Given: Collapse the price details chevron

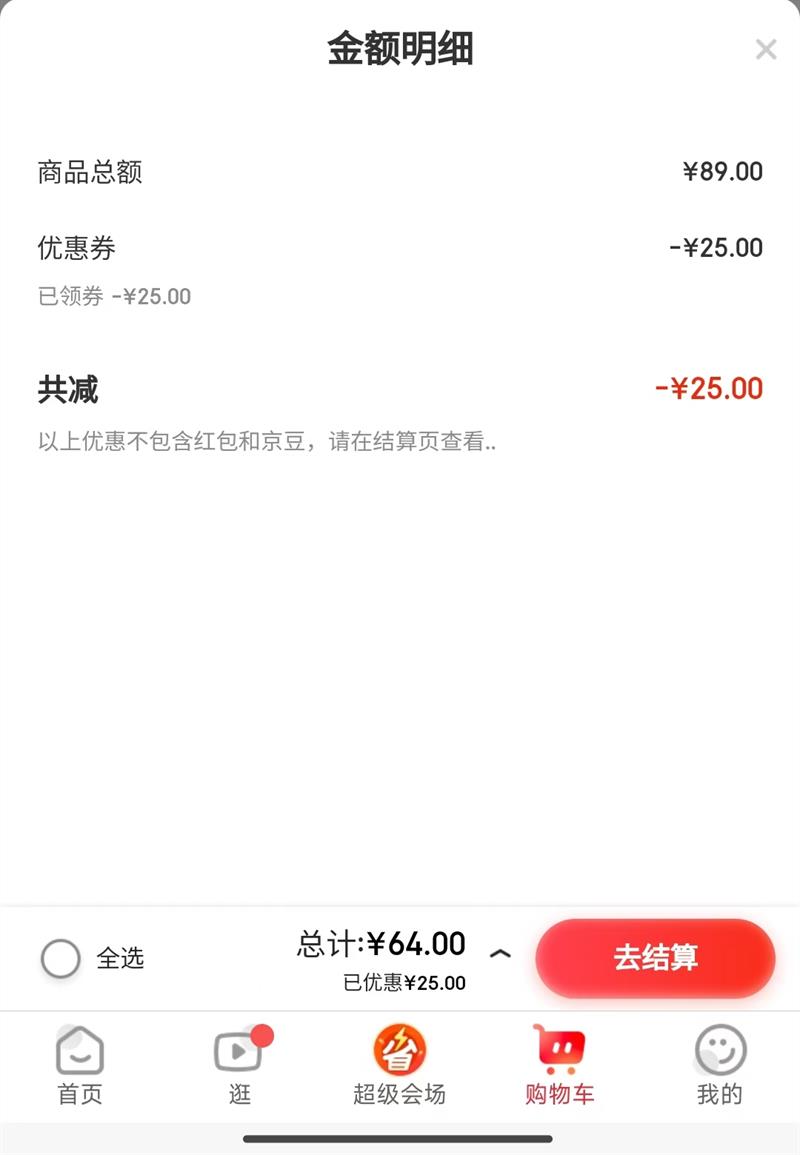Looking at the screenshot, I should 500,954.
